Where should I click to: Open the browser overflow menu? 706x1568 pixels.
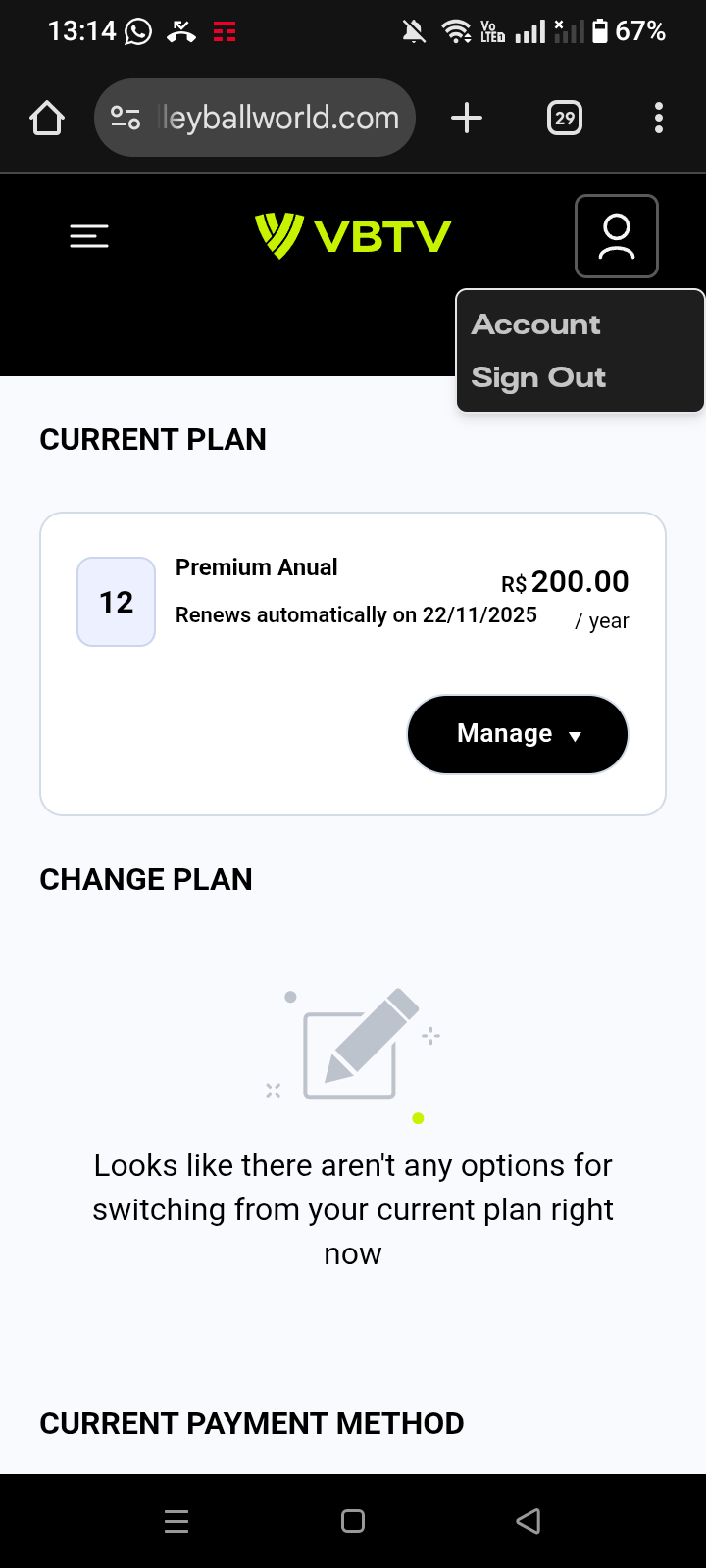tap(659, 119)
